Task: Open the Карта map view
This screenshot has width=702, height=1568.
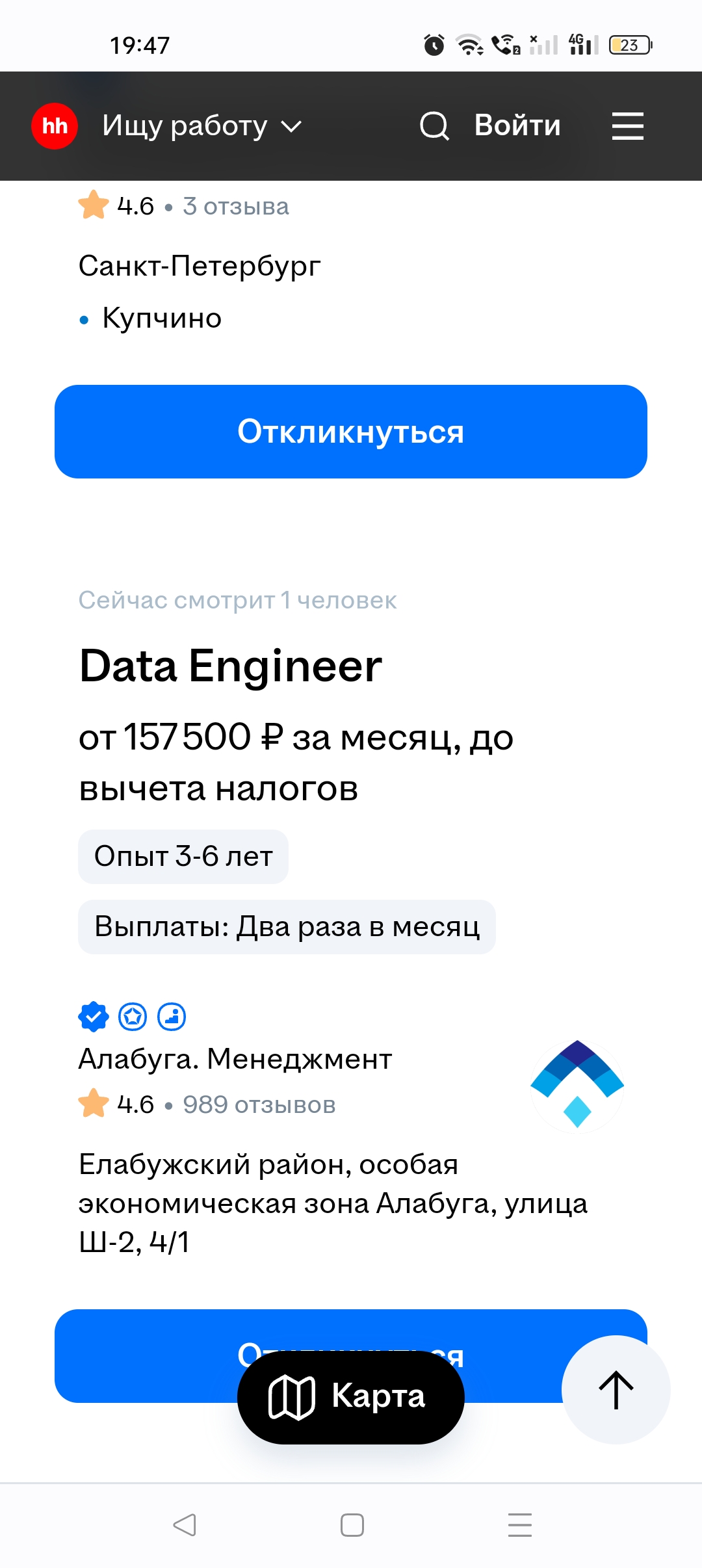Action: (x=351, y=1397)
